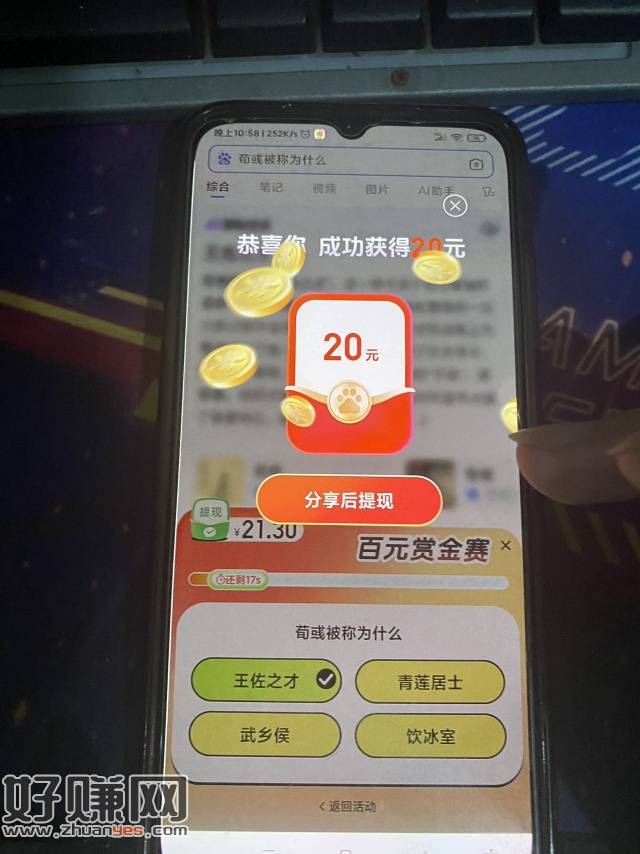Image resolution: width=640 pixels, height=854 pixels.
Task: Switch to the 综合 tab
Action: [217, 187]
